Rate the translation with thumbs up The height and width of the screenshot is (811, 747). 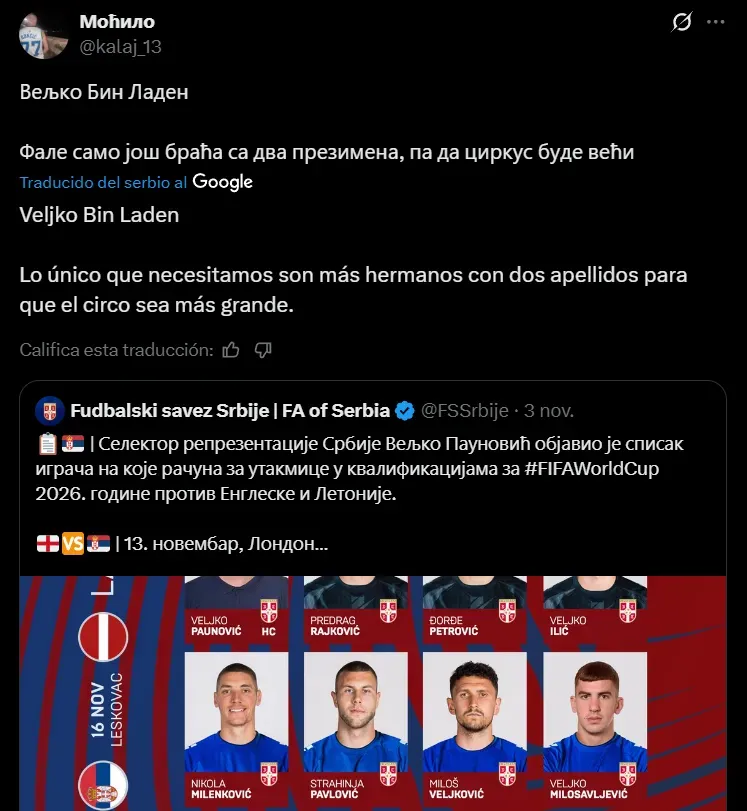coord(231,350)
